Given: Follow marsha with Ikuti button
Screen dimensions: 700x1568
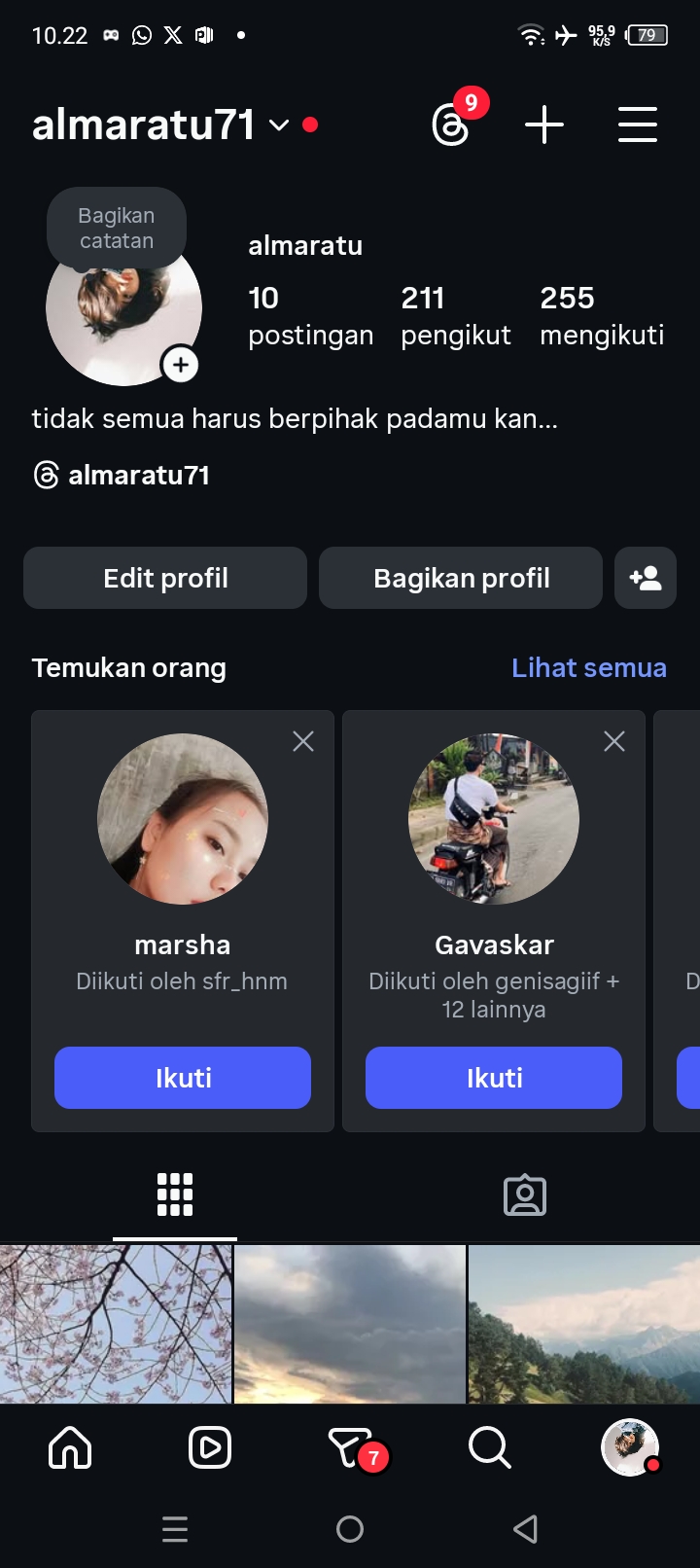Looking at the screenshot, I should pos(183,1078).
